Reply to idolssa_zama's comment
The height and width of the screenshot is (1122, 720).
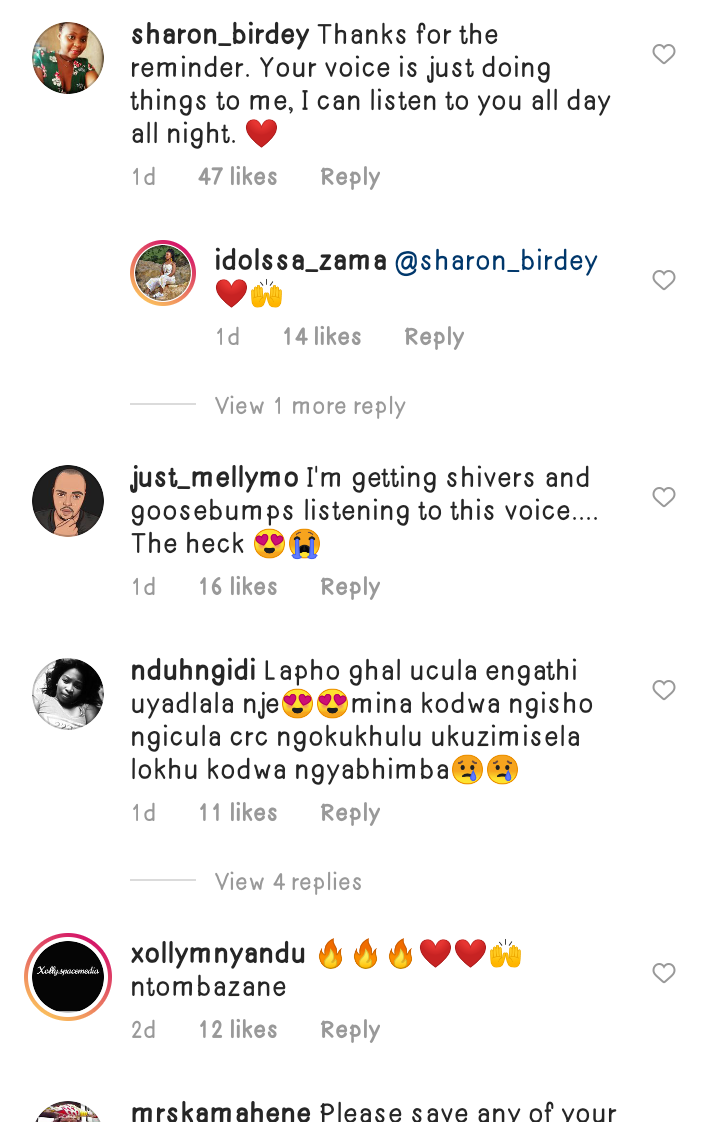[434, 337]
